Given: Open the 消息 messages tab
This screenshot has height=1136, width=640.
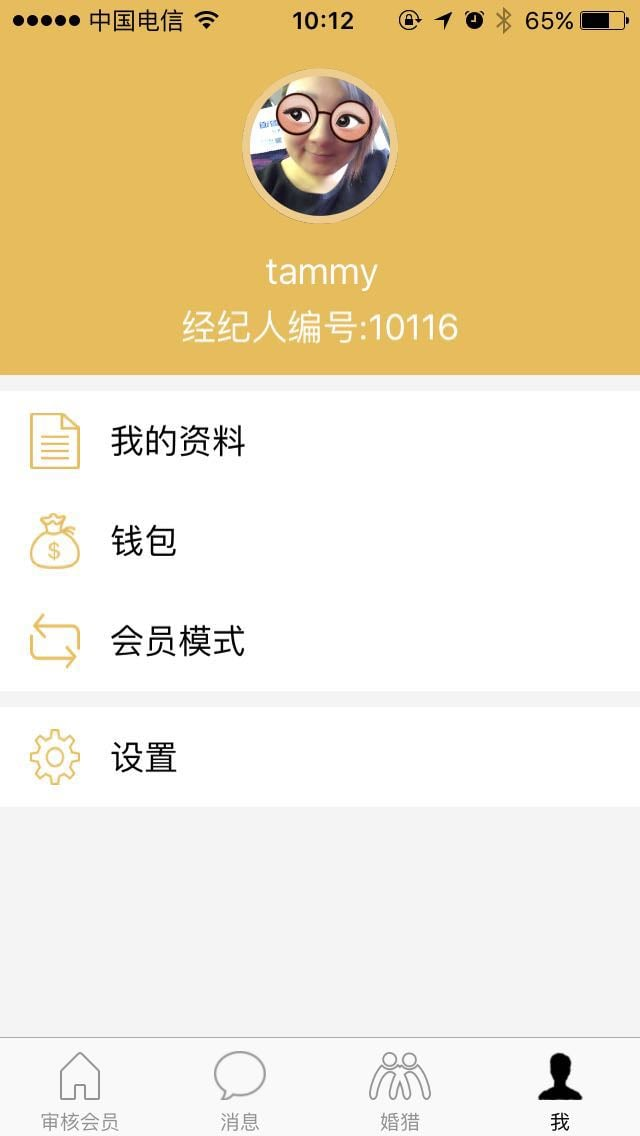Looking at the screenshot, I should [x=240, y=1090].
